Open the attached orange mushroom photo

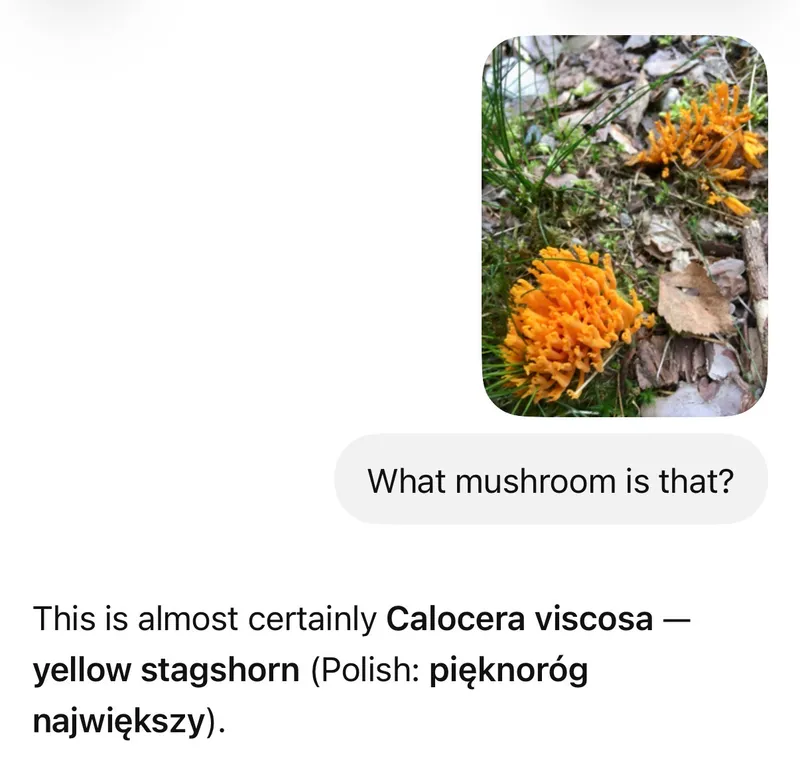click(x=624, y=226)
